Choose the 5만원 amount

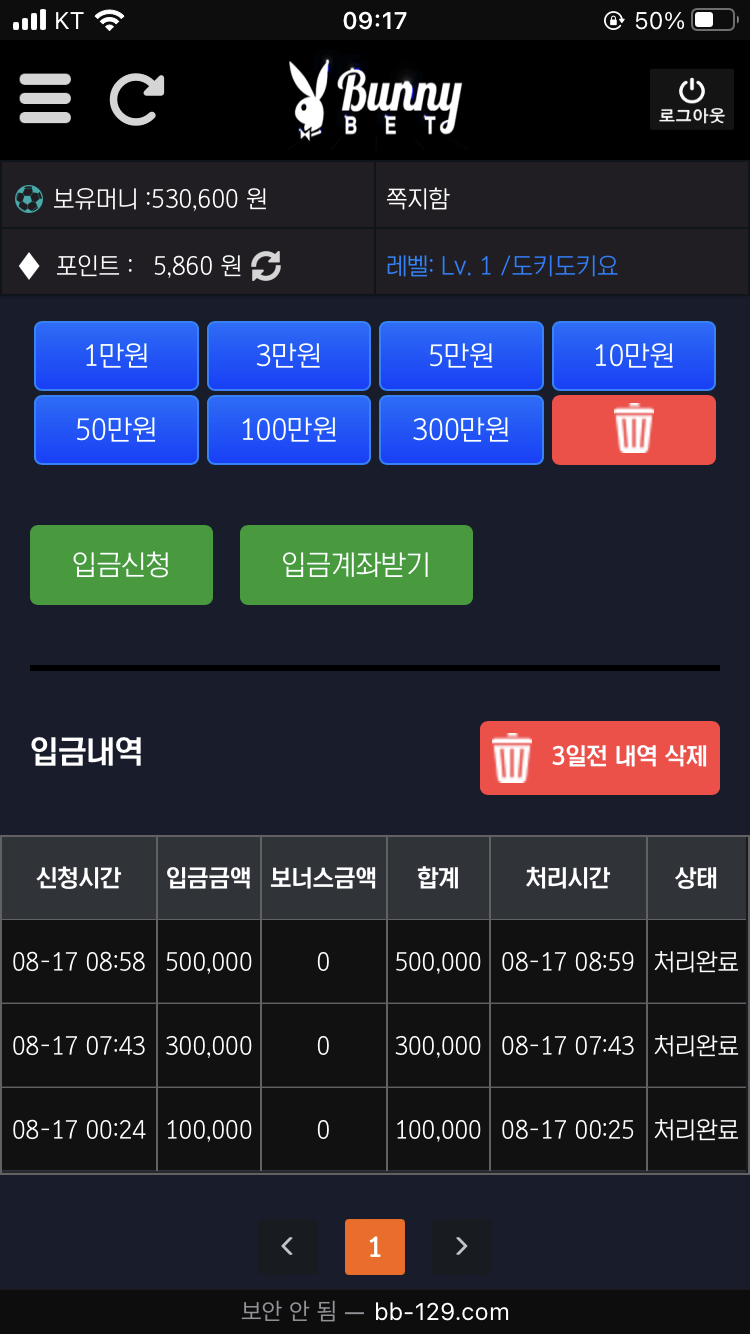(461, 355)
